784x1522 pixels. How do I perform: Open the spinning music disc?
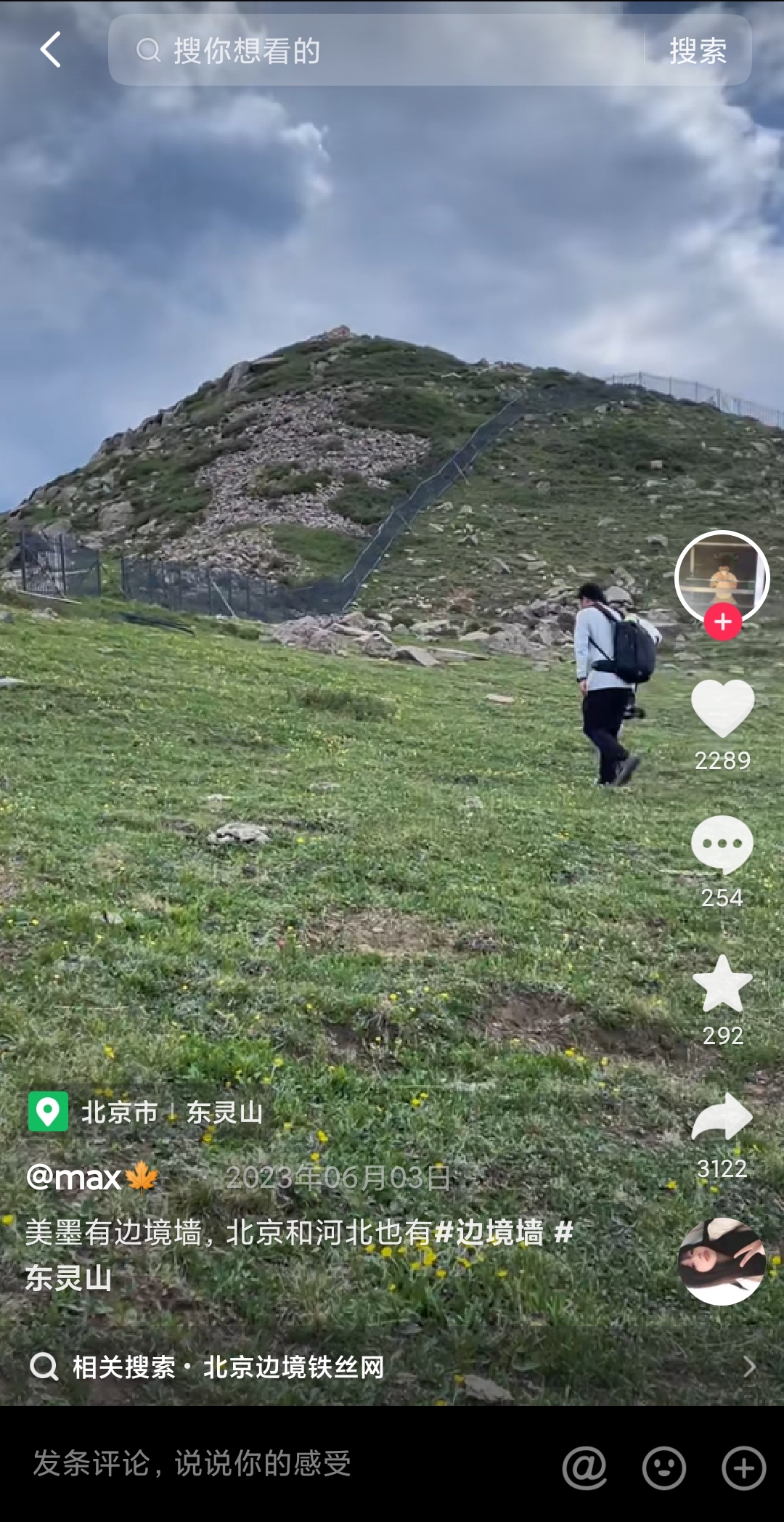[722, 1262]
